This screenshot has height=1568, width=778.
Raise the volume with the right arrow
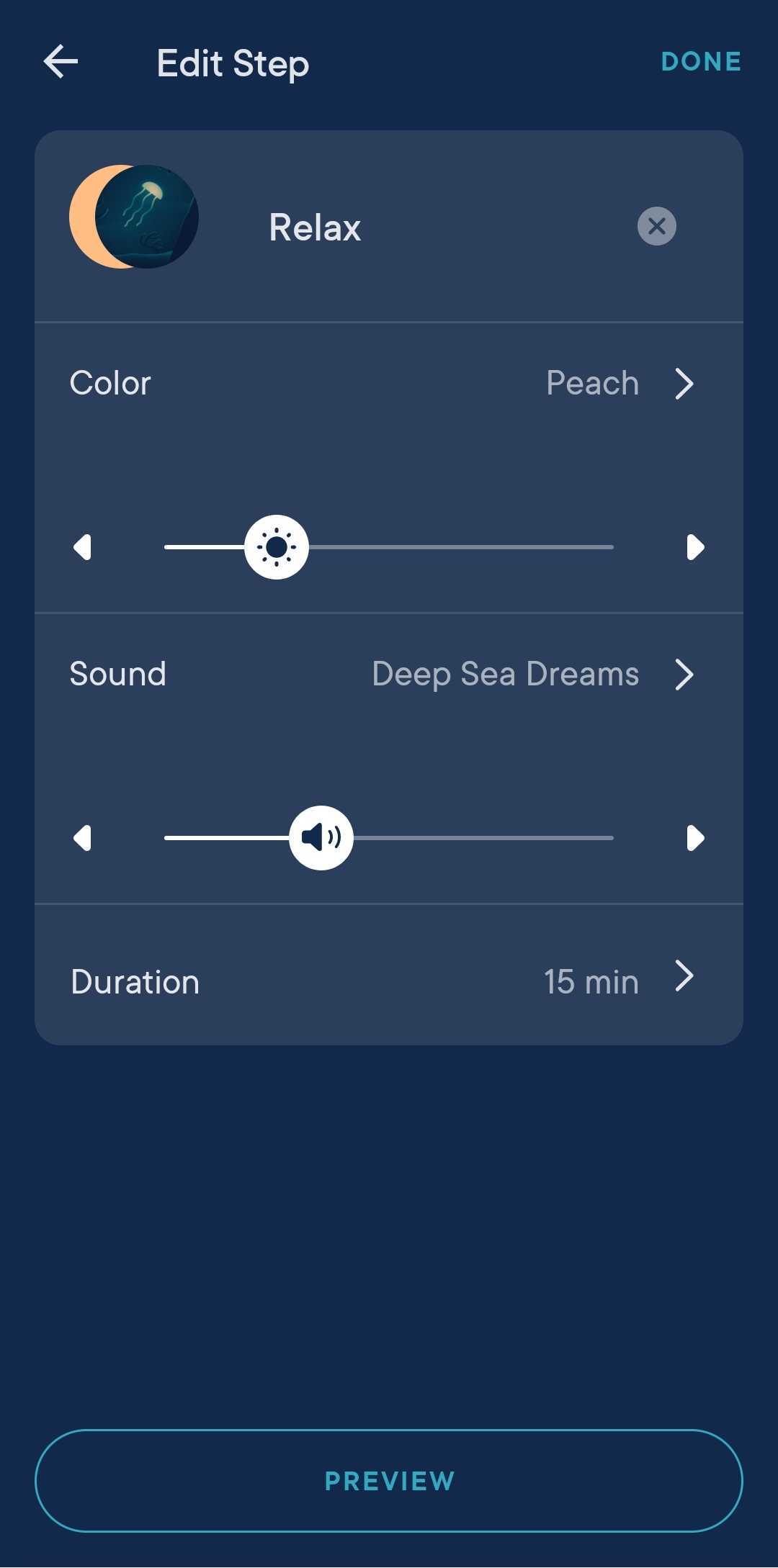pos(694,838)
